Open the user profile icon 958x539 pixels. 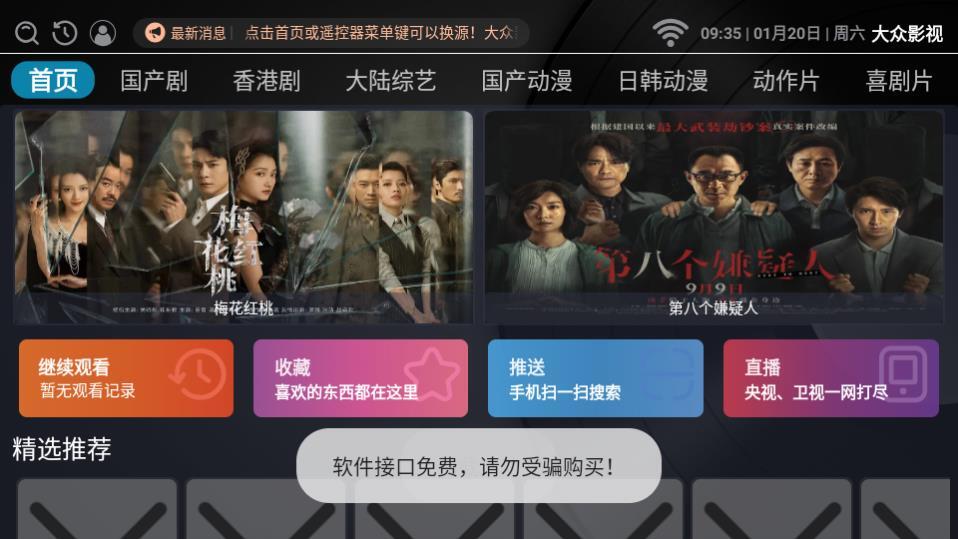pyautogui.click(x=103, y=33)
